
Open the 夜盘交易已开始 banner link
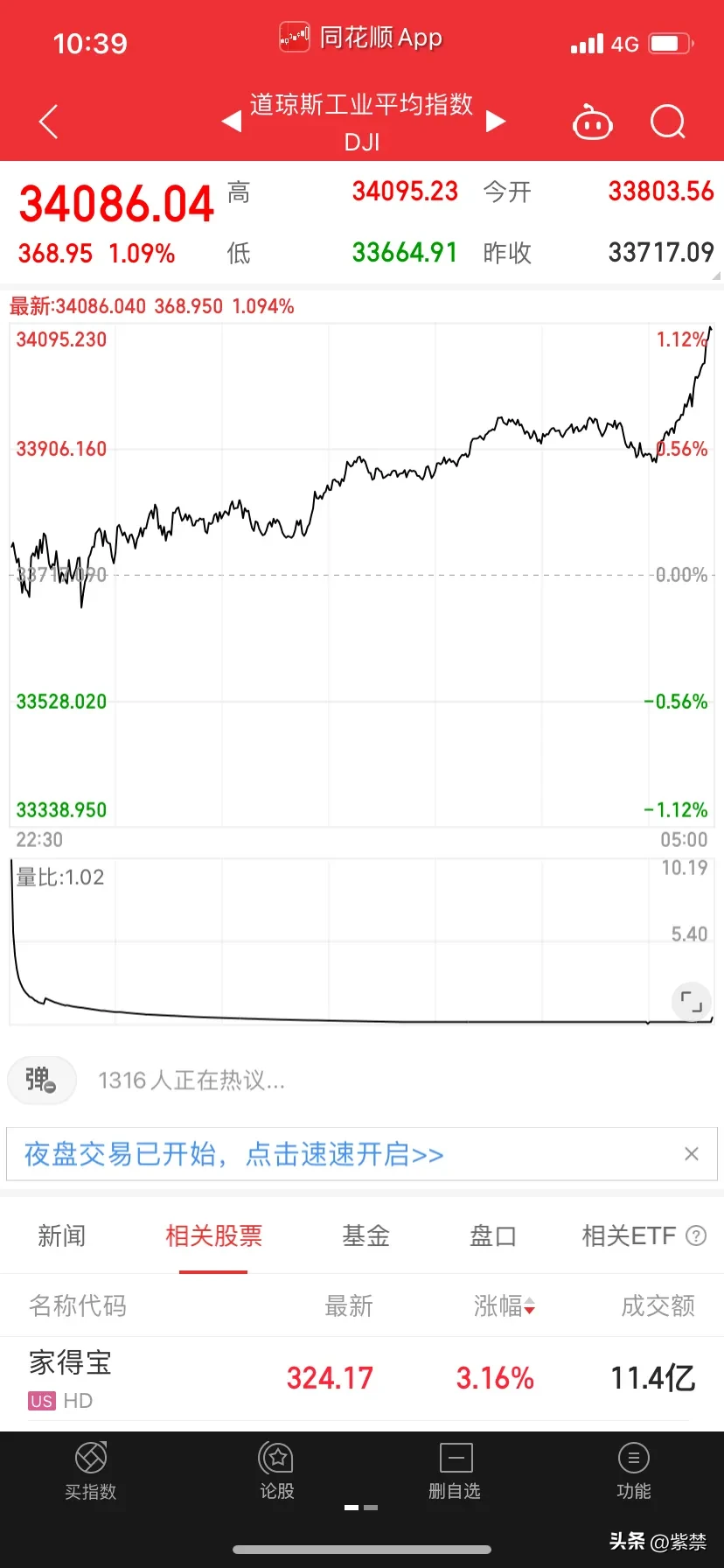[233, 1154]
